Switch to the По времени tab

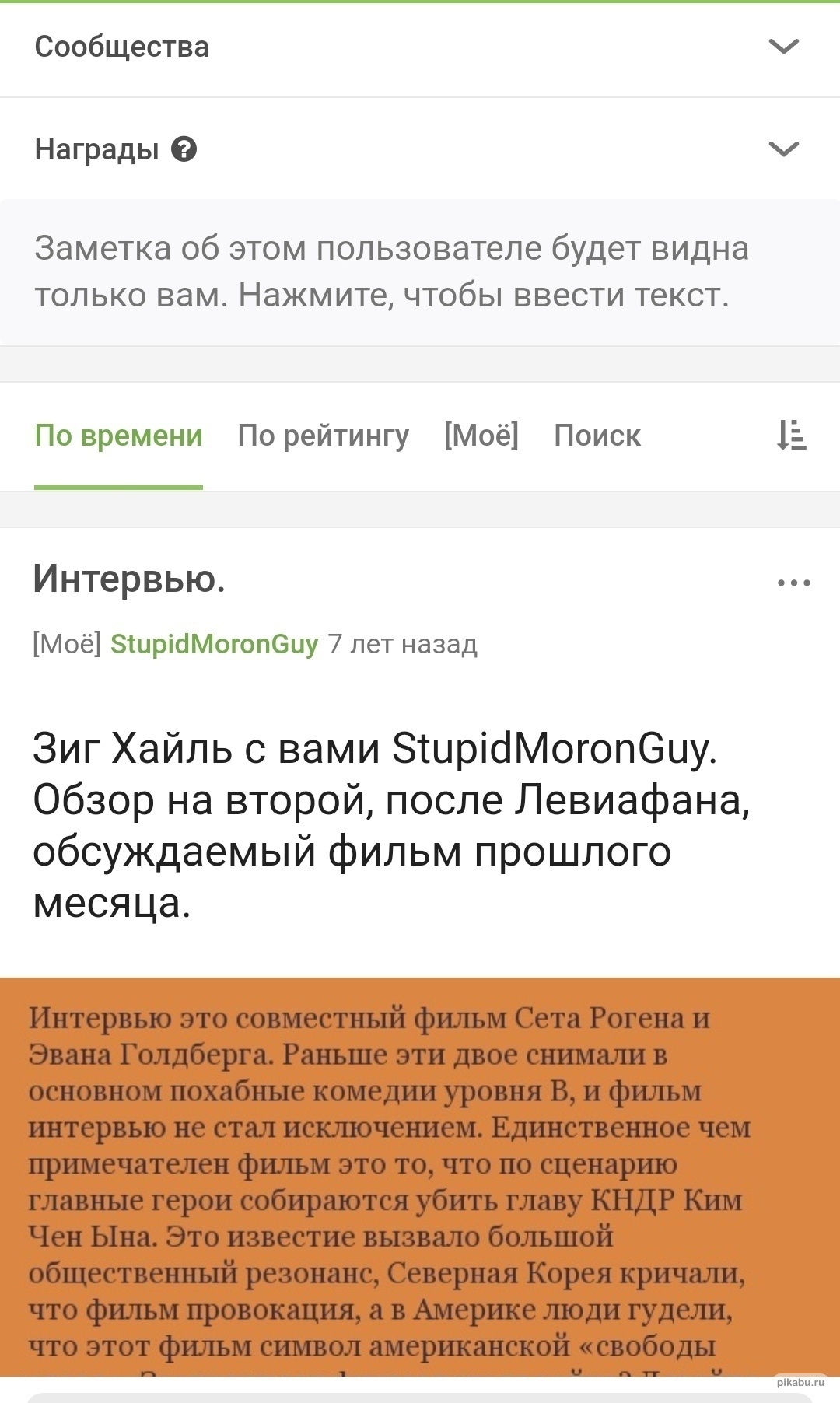[x=118, y=436]
